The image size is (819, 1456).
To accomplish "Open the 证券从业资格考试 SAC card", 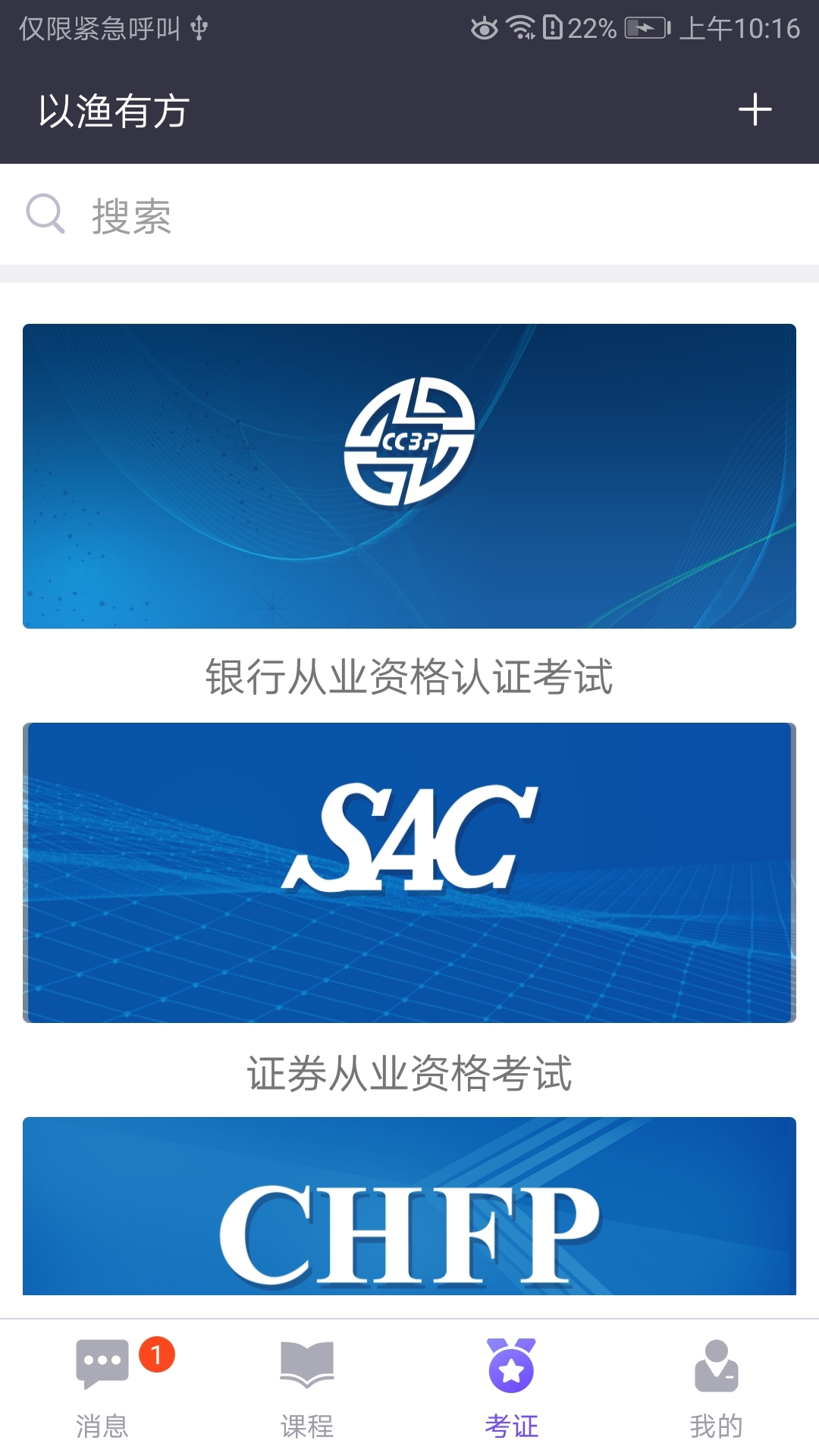I will point(409,872).
